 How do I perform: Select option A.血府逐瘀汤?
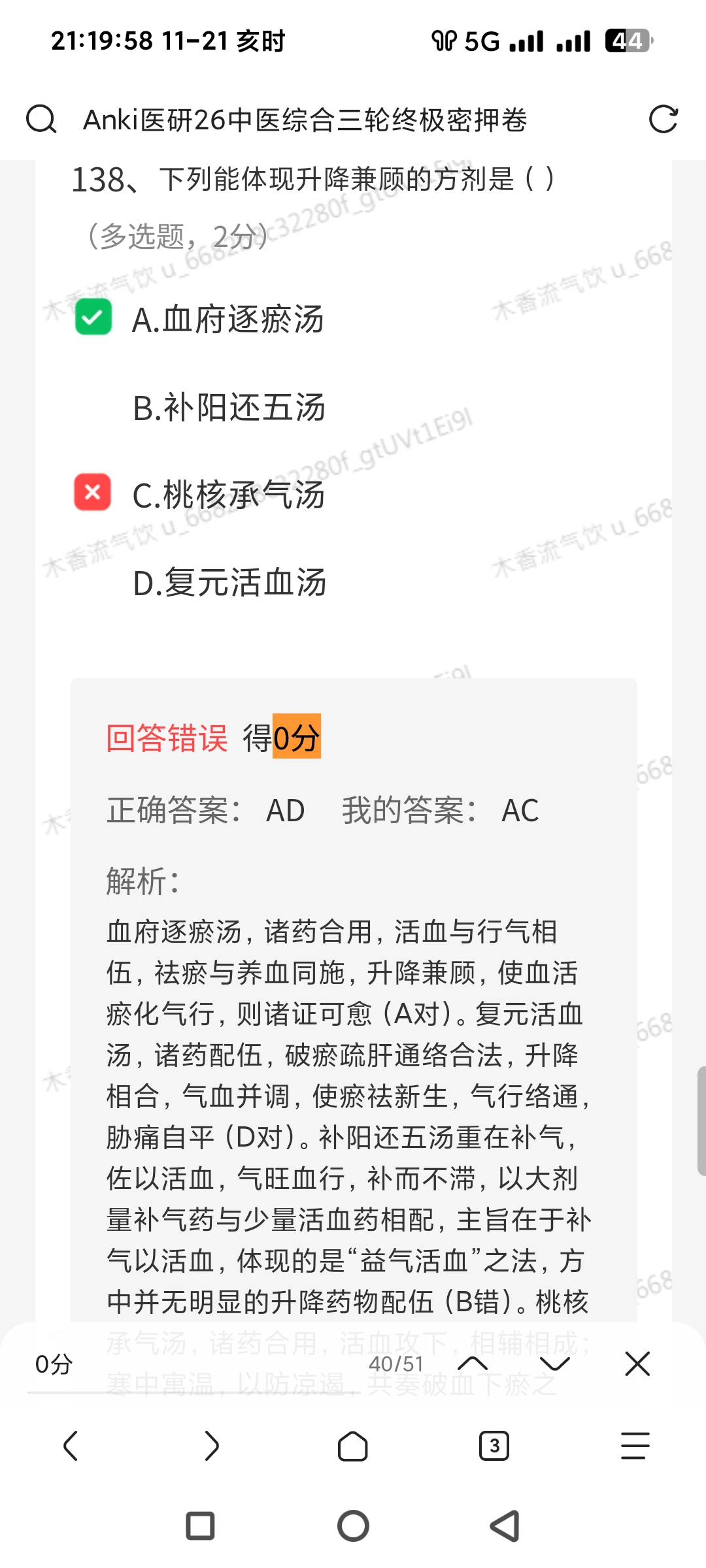(227, 319)
